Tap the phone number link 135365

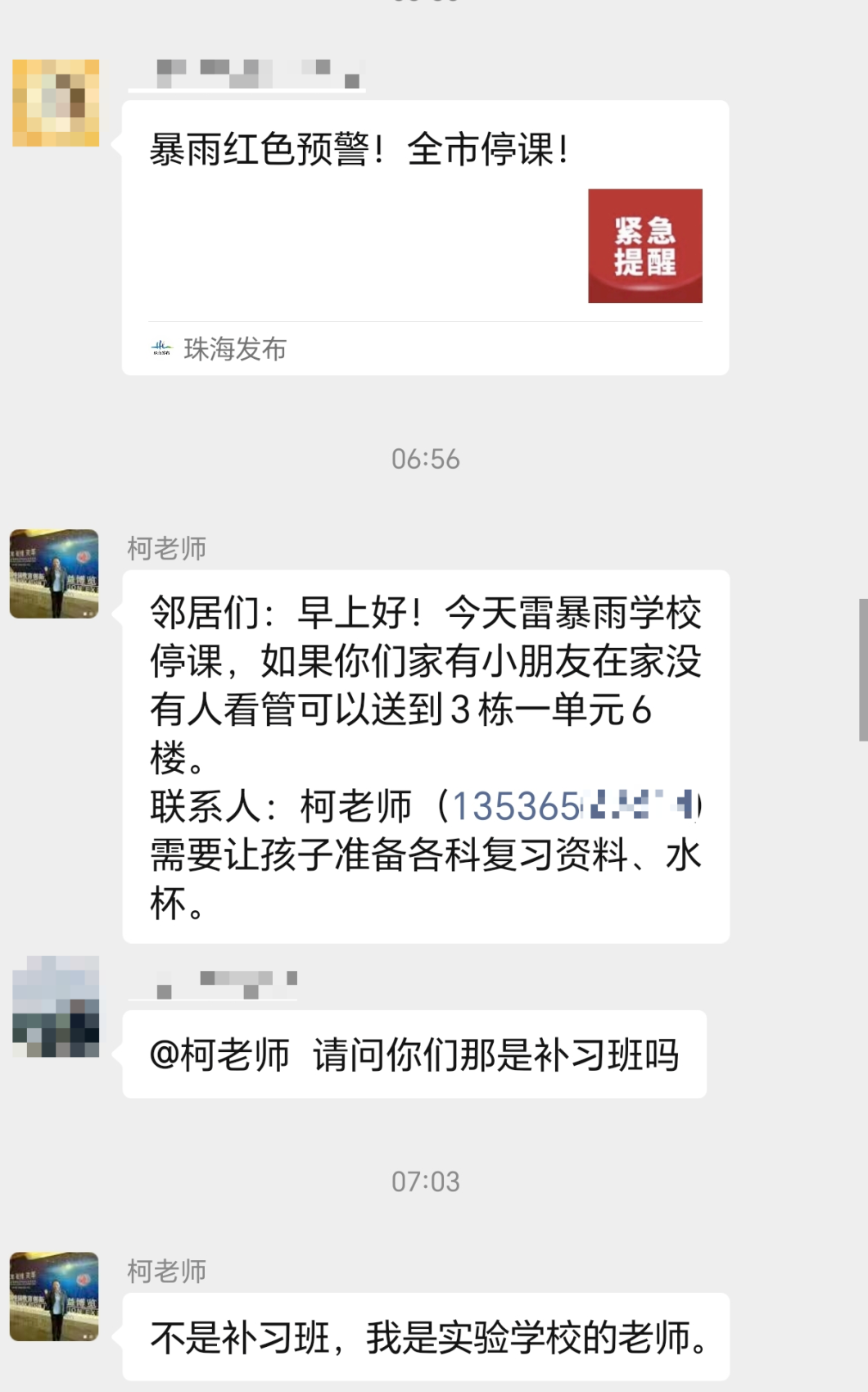(x=573, y=806)
